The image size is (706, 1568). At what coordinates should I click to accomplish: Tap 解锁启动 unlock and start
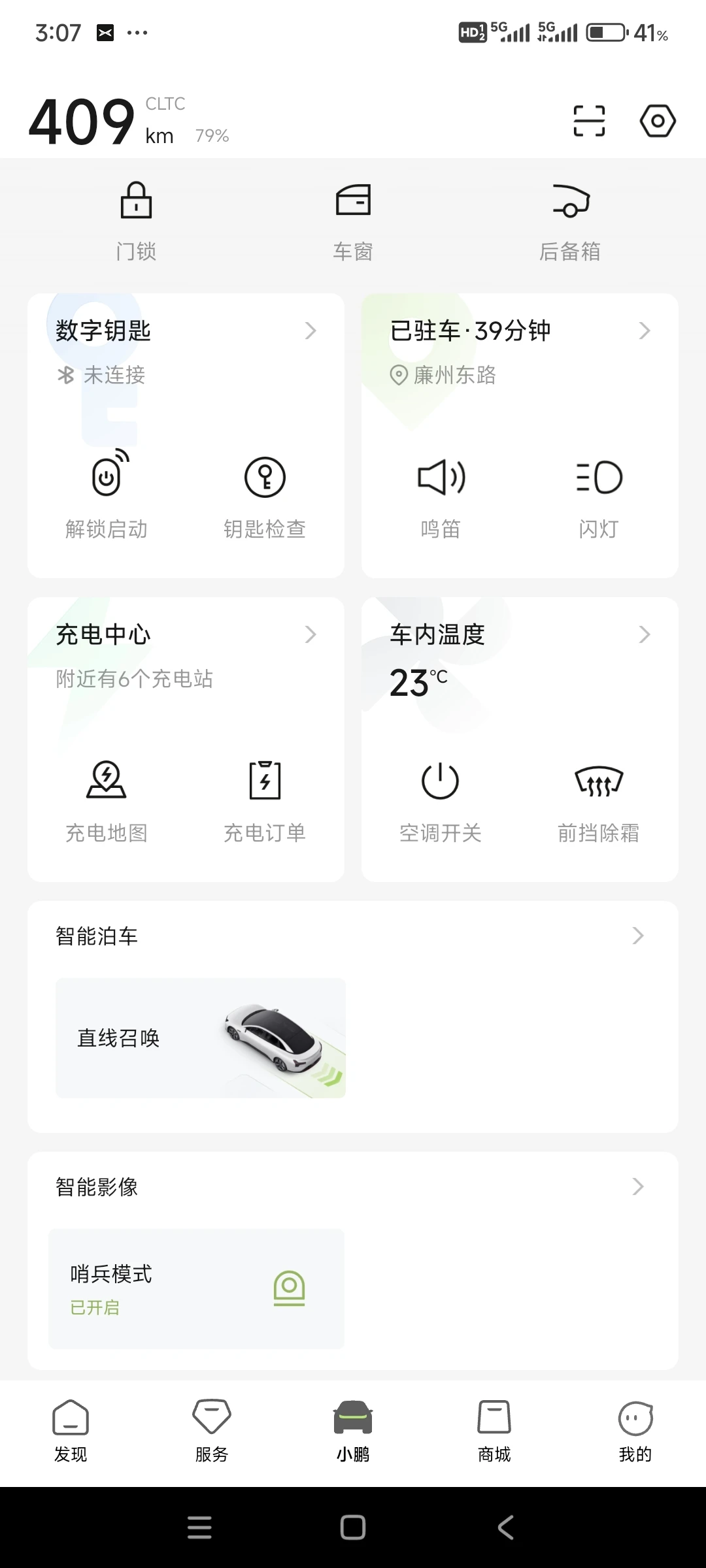coord(107,495)
